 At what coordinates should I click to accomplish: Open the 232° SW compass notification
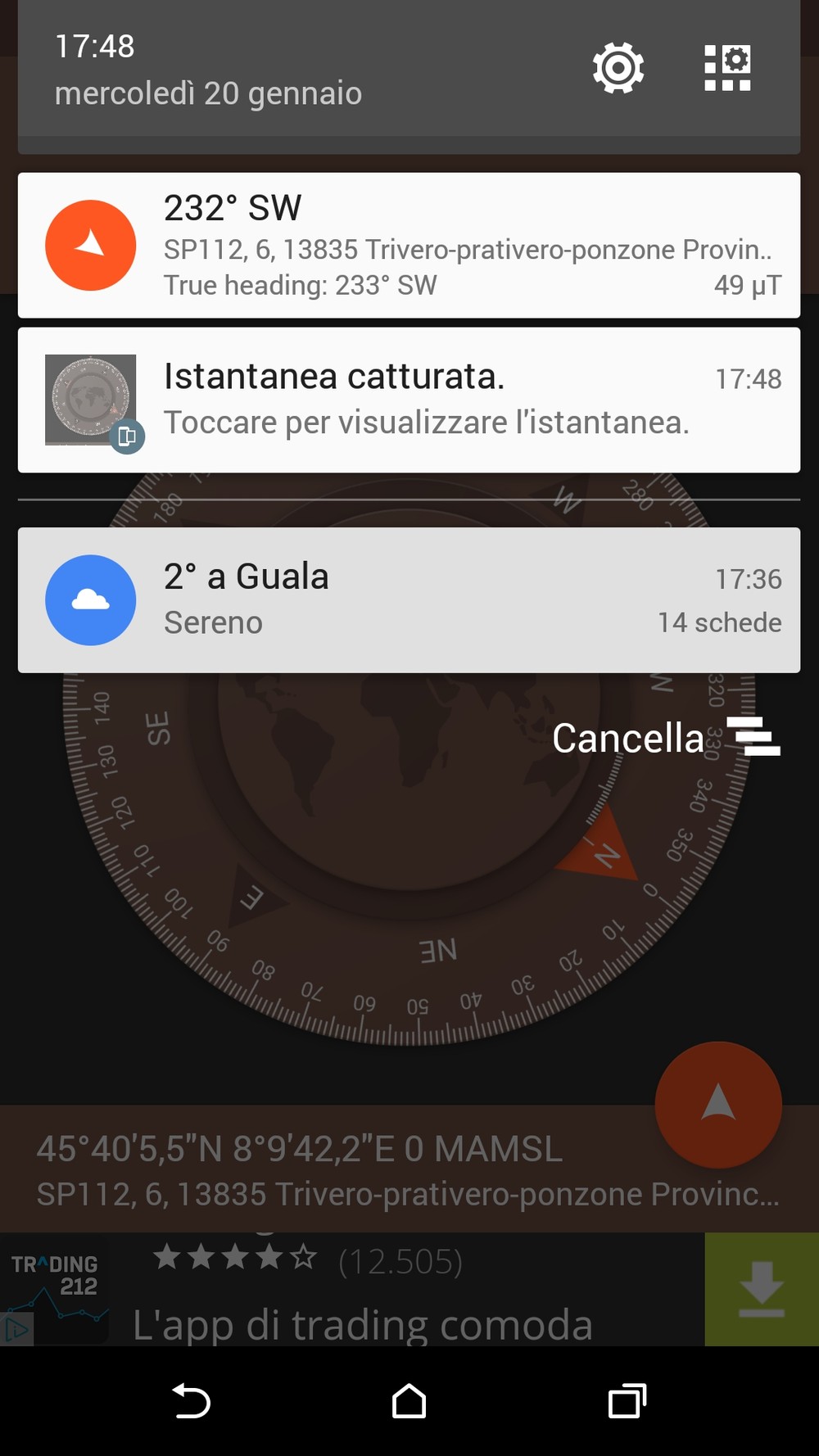pos(409,245)
